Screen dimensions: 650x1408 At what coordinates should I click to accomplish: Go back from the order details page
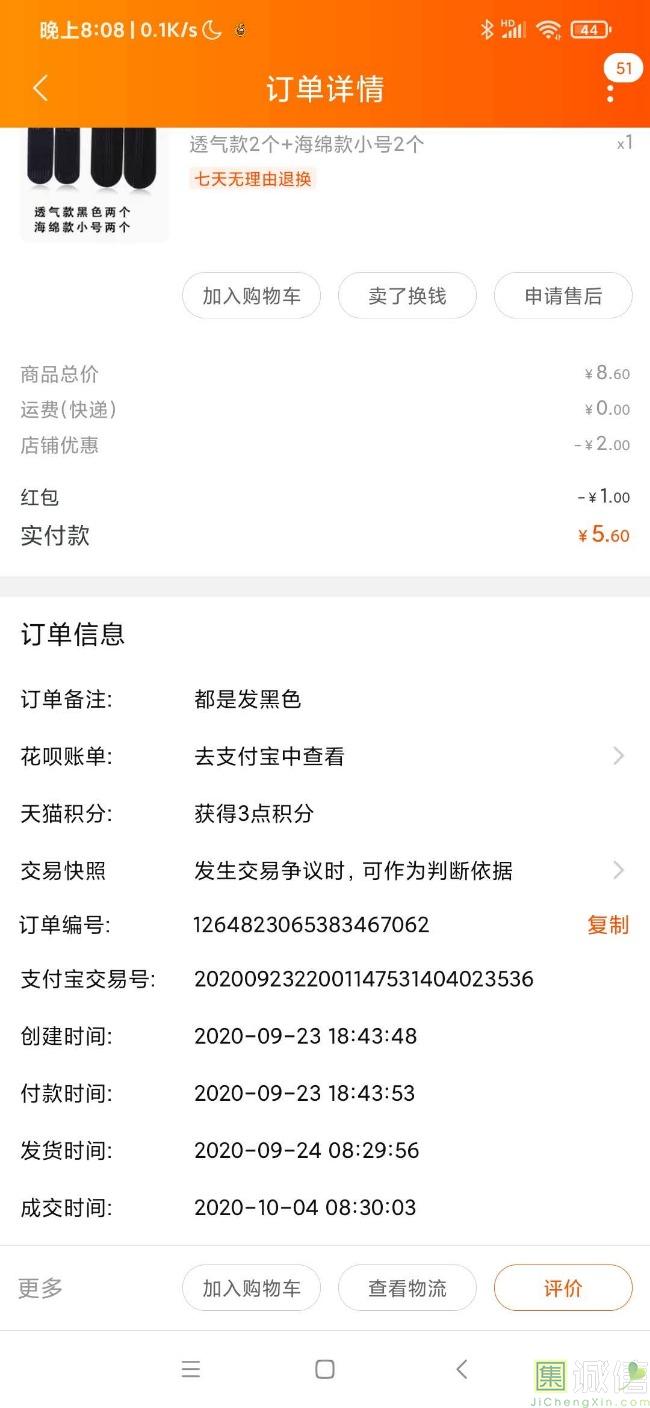40,88
